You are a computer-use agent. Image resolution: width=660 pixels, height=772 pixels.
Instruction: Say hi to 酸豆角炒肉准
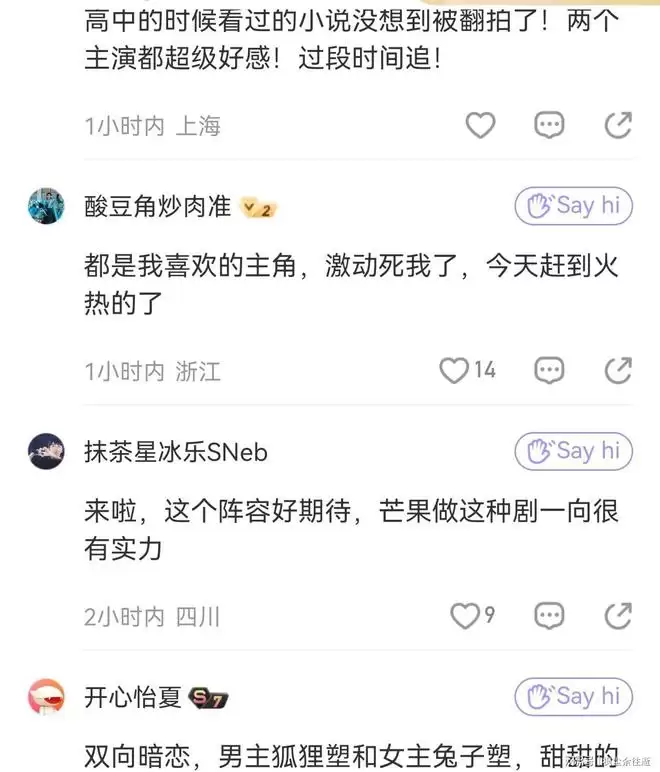pos(573,206)
